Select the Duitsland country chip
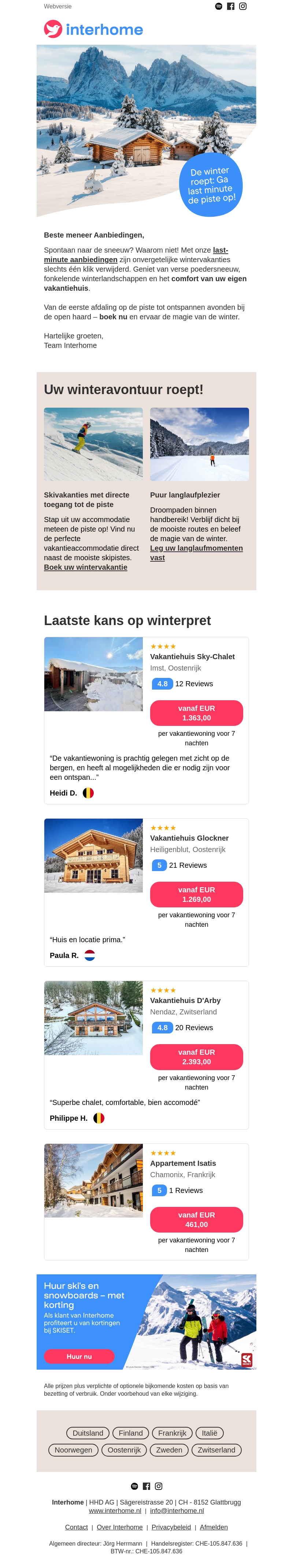The image size is (293, 1568). click(x=88, y=1433)
